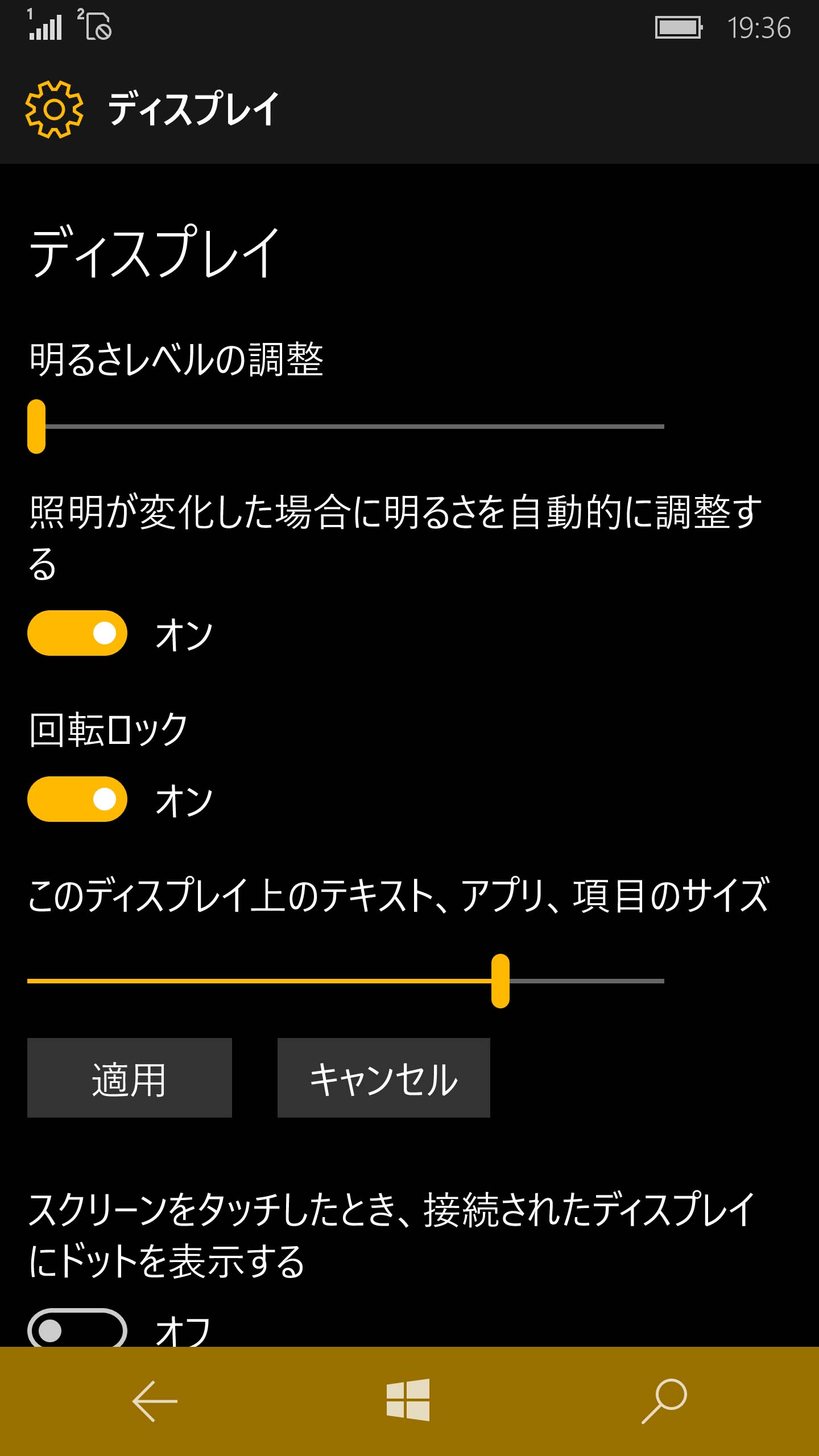Disable the 回転ロック toggle

77,799
